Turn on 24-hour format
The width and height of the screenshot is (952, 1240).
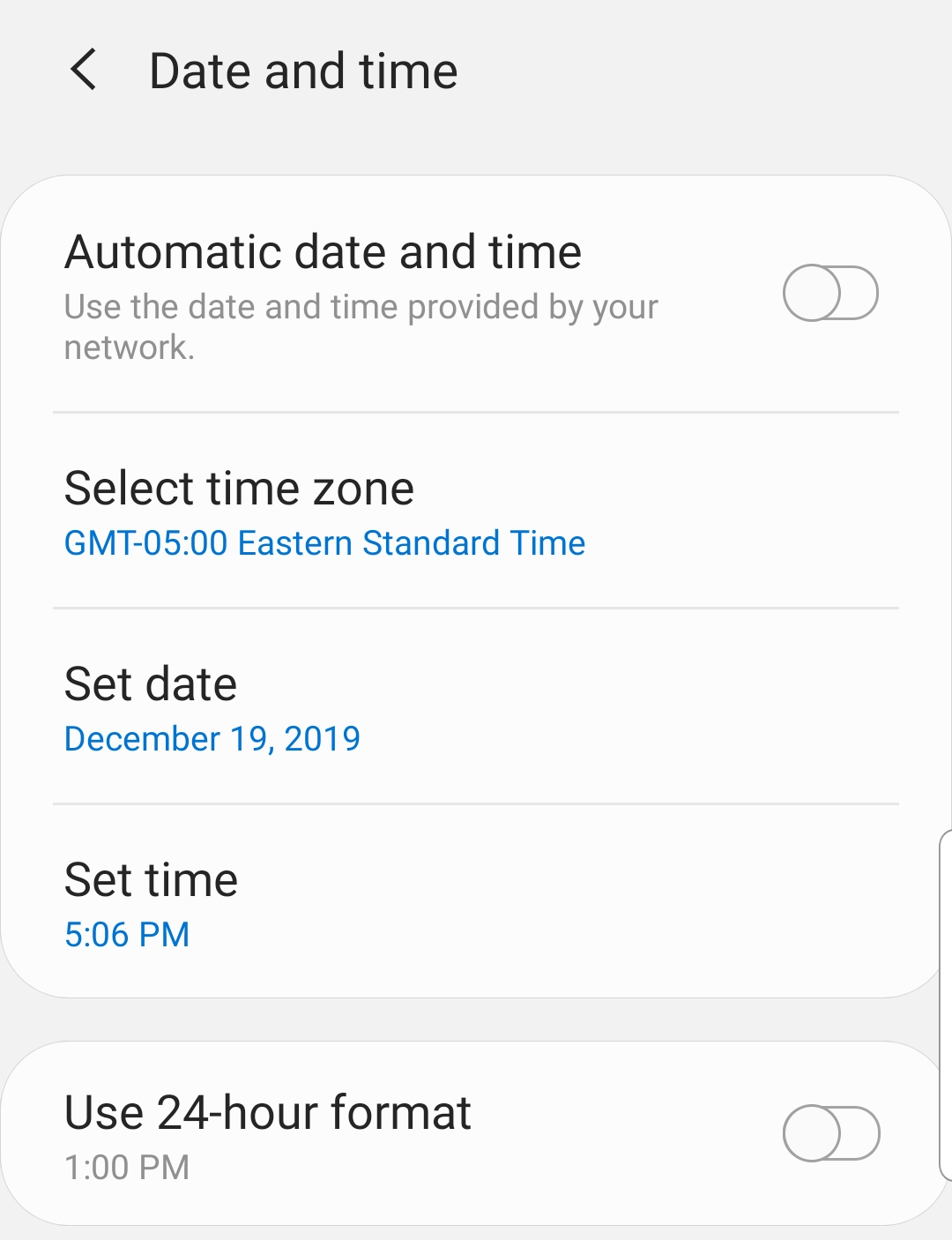point(829,1133)
